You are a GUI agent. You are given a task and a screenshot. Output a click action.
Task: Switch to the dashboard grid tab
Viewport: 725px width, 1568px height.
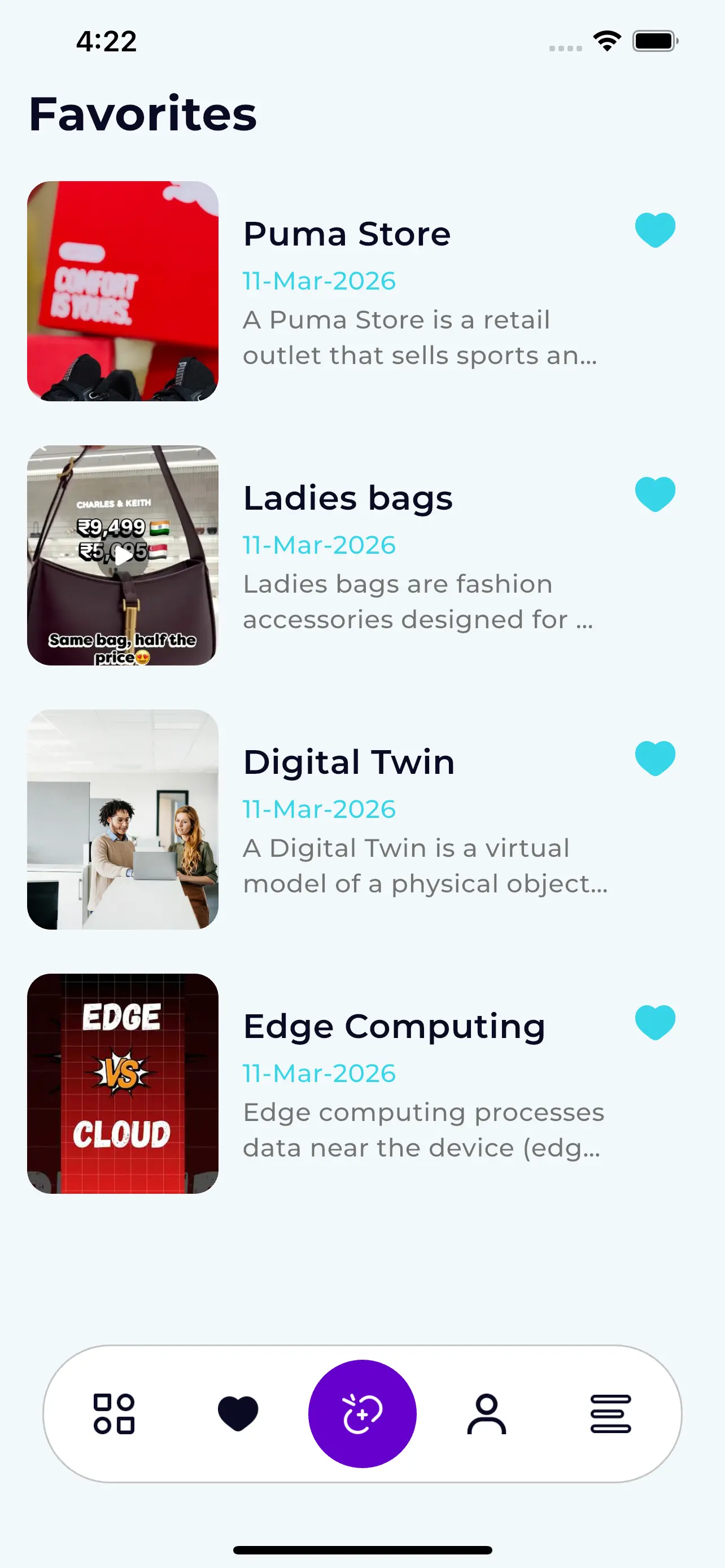[114, 1413]
